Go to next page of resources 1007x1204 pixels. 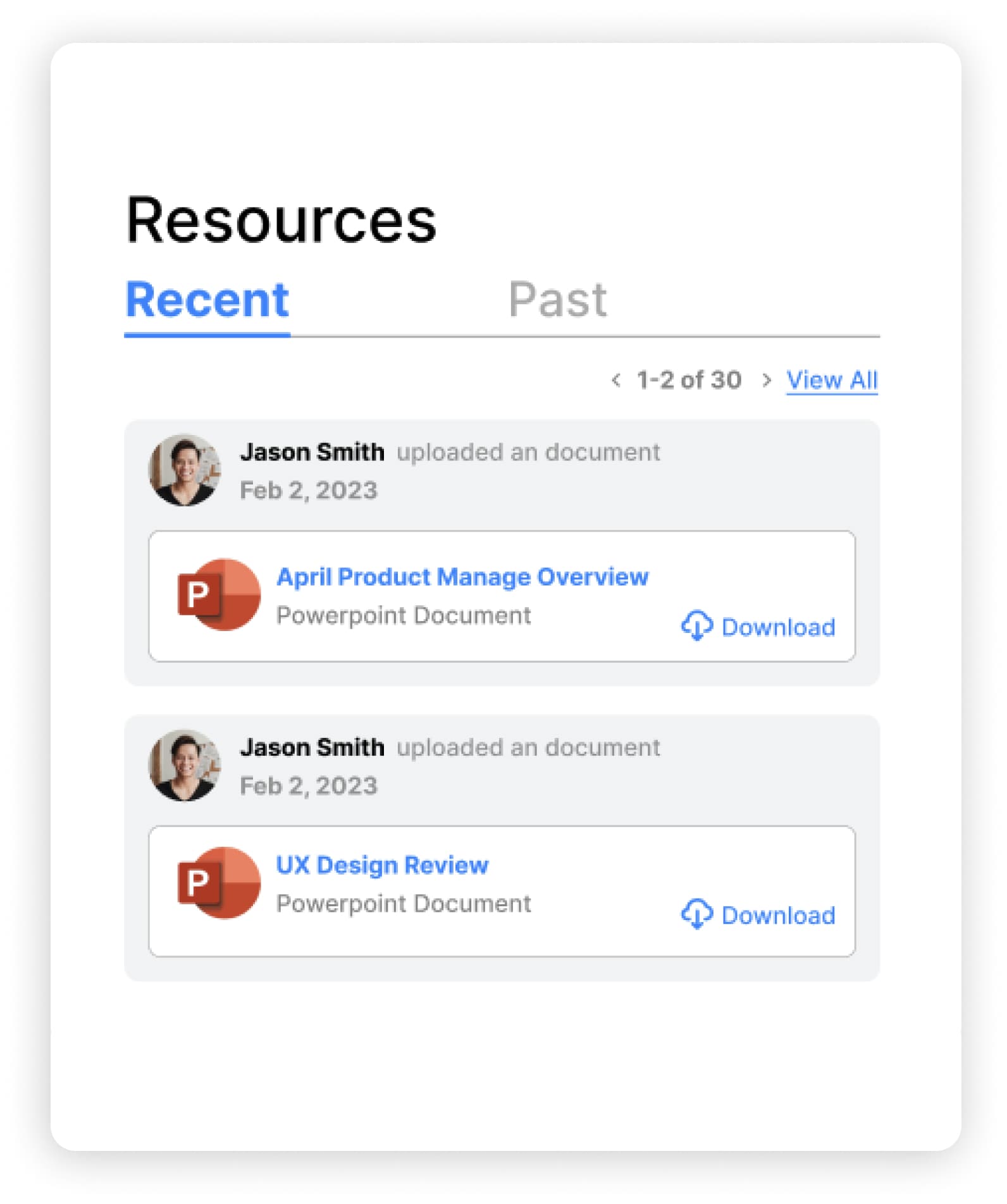pos(767,380)
